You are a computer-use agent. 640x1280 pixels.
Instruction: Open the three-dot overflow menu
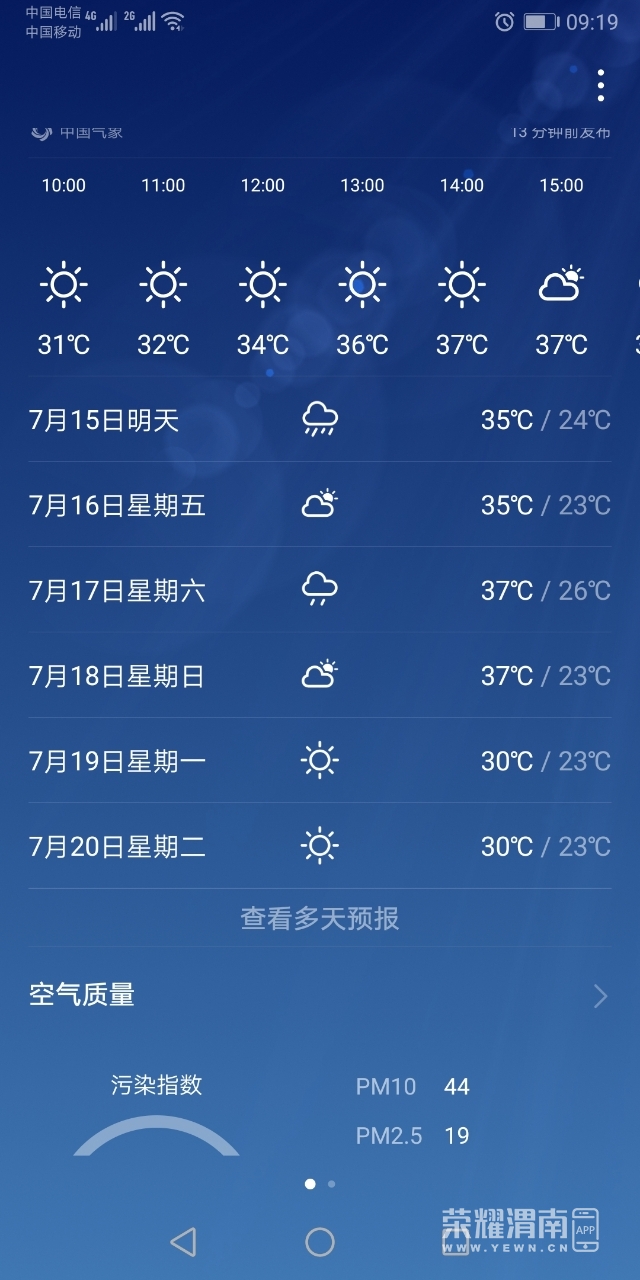click(x=600, y=86)
